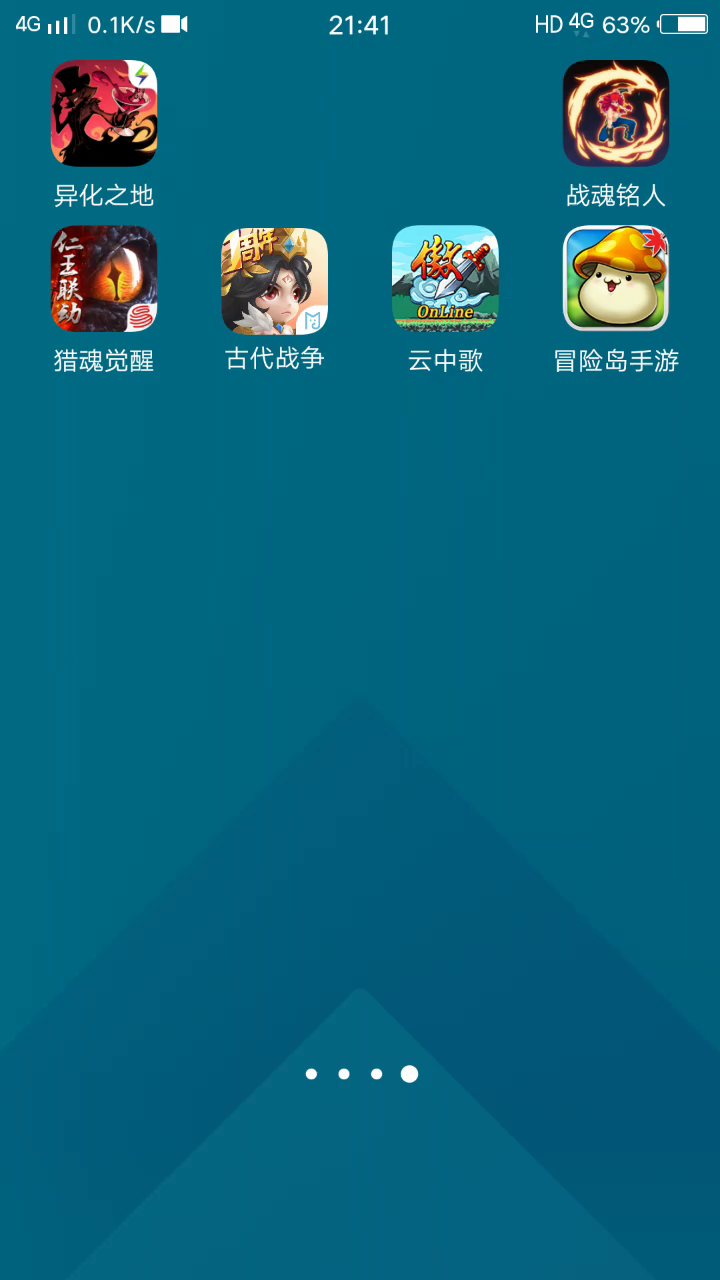Open 猎魂觉醒 from the home screen

click(104, 279)
